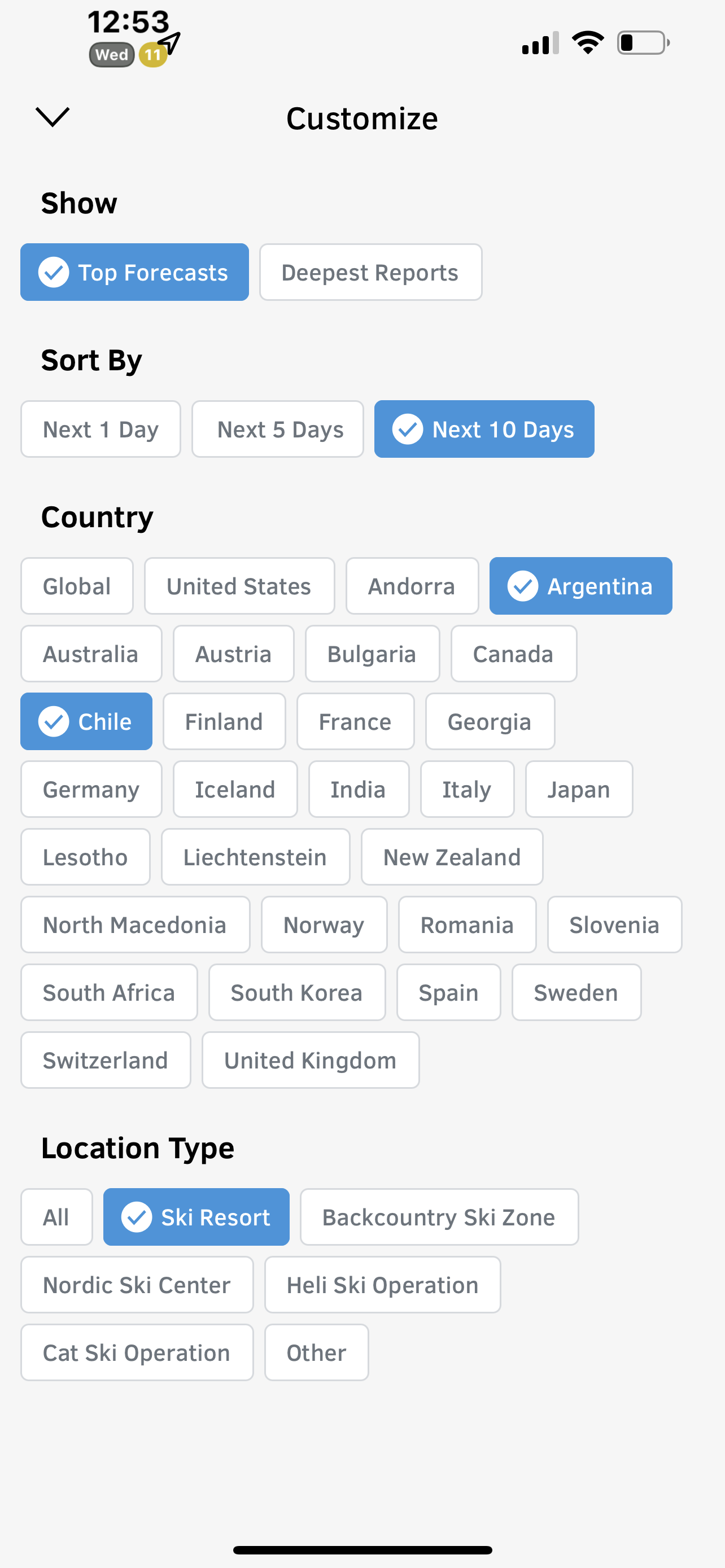Choose Backcountry Ski Zone location type
The image size is (725, 1568).
(x=439, y=1217)
